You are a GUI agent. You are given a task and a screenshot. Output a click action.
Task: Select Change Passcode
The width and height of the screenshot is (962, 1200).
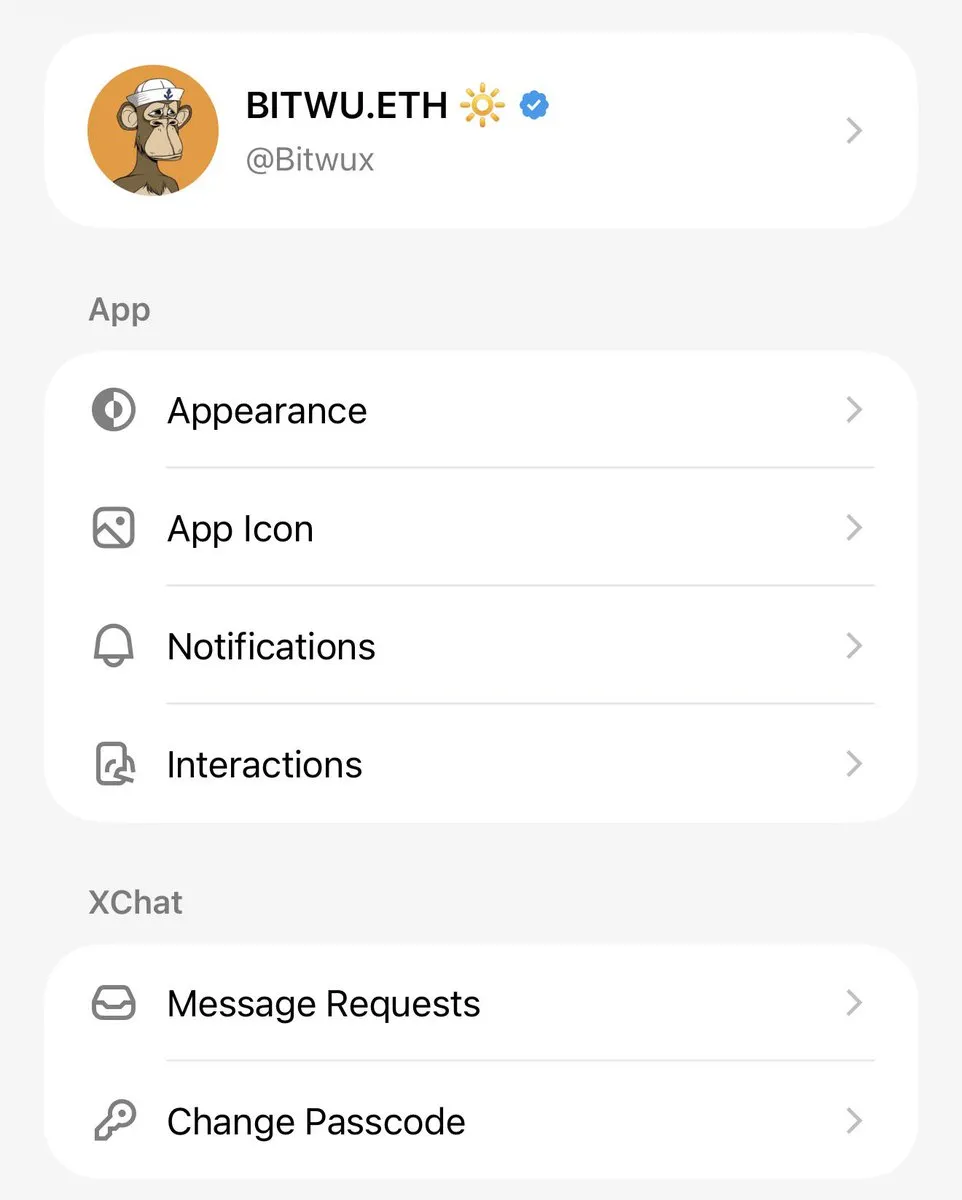tap(480, 1122)
